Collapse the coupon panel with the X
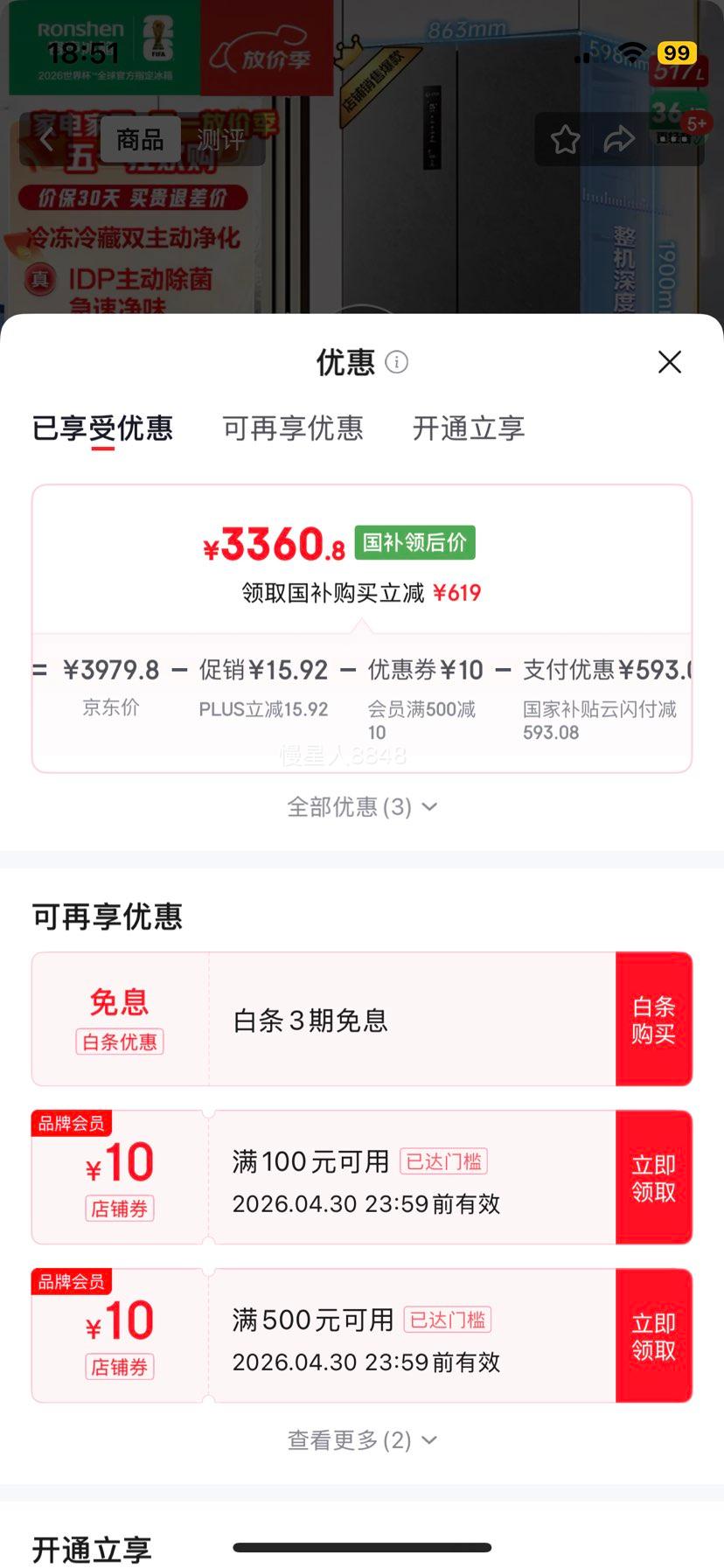This screenshot has height=1568, width=724. click(669, 361)
